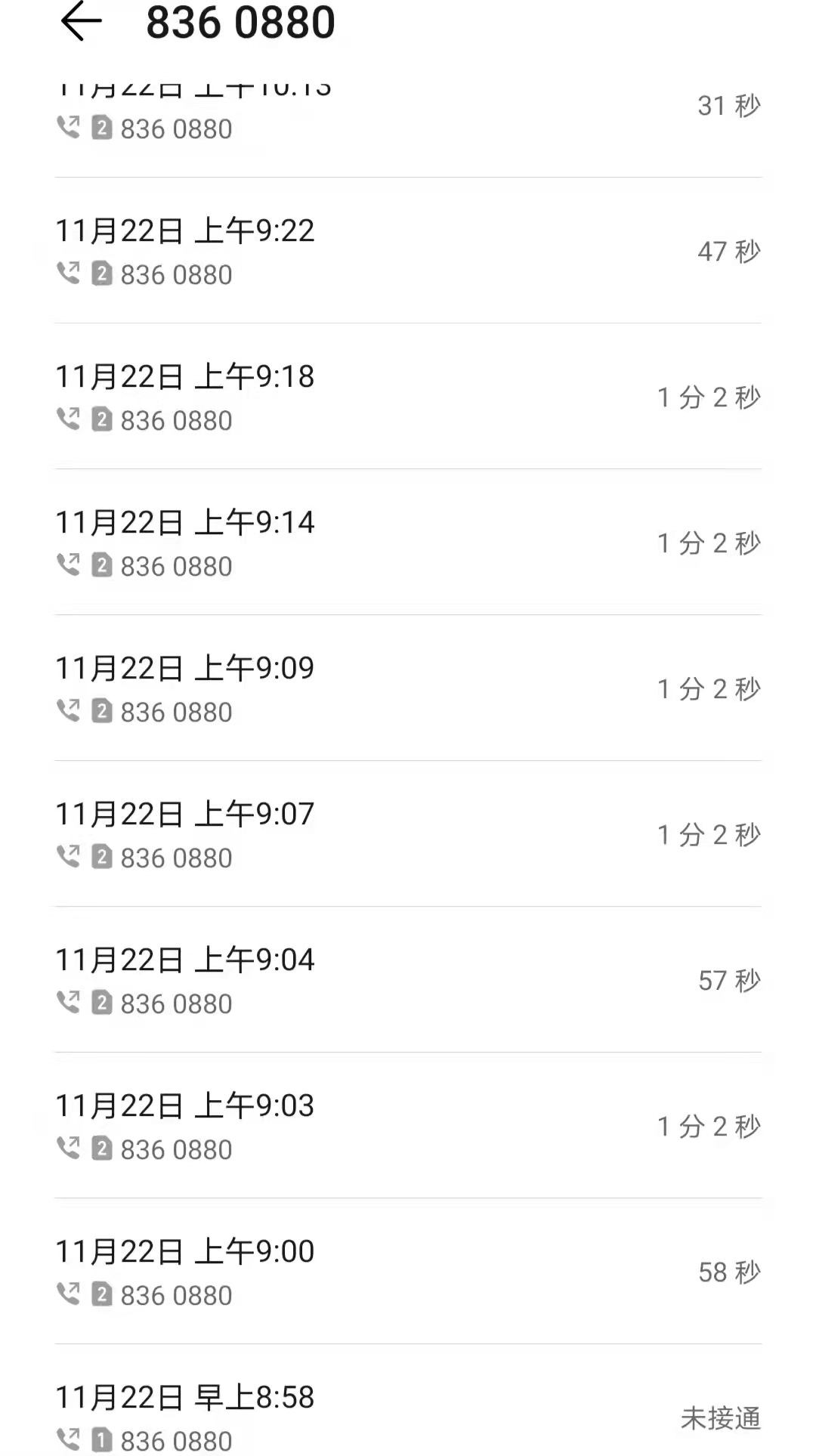Image resolution: width=816 pixels, height=1456 pixels.
Task: Open the 58 秒 call at 上午9:00
Action: pyautogui.click(x=408, y=1272)
